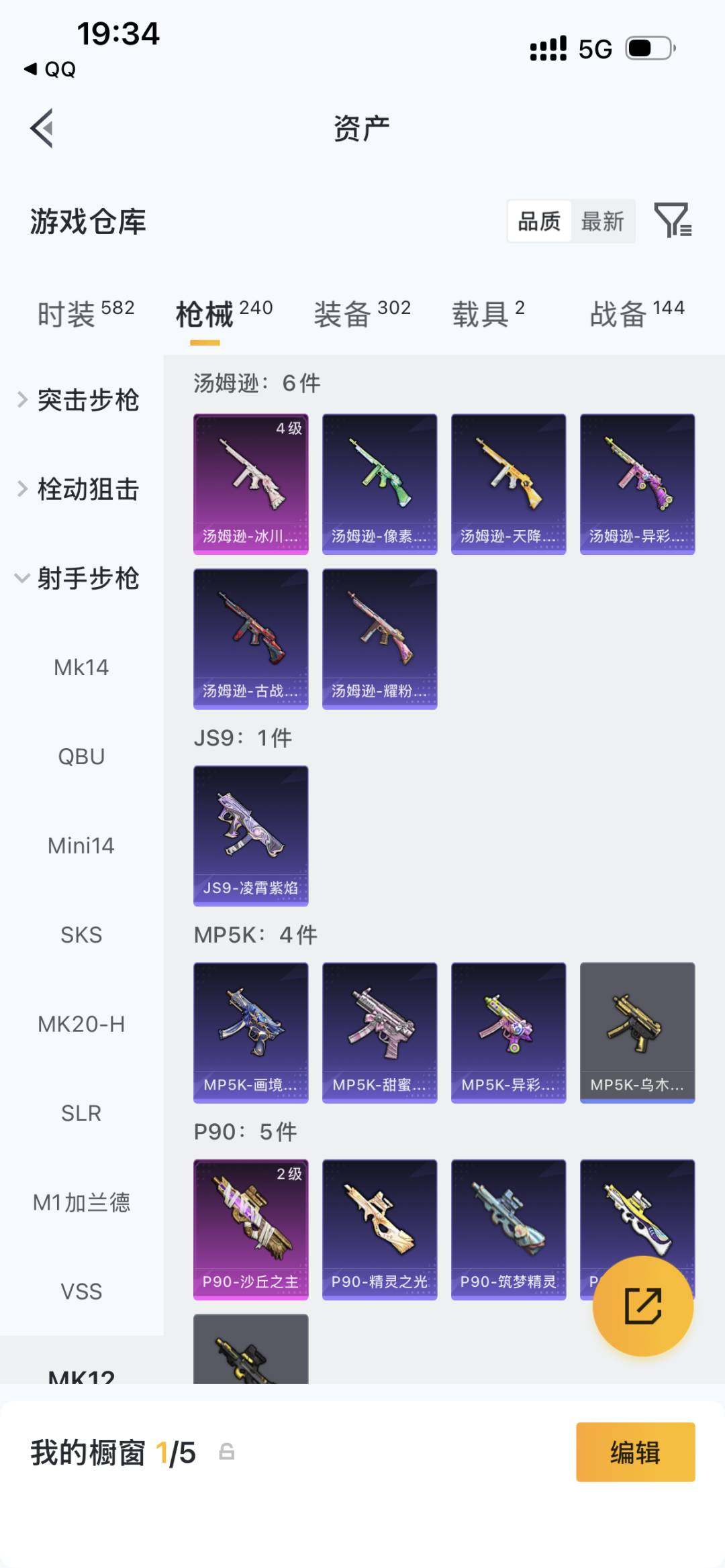Screen dimensions: 725x1568
Task: Sort the warehouse by 最新
Action: click(x=602, y=221)
